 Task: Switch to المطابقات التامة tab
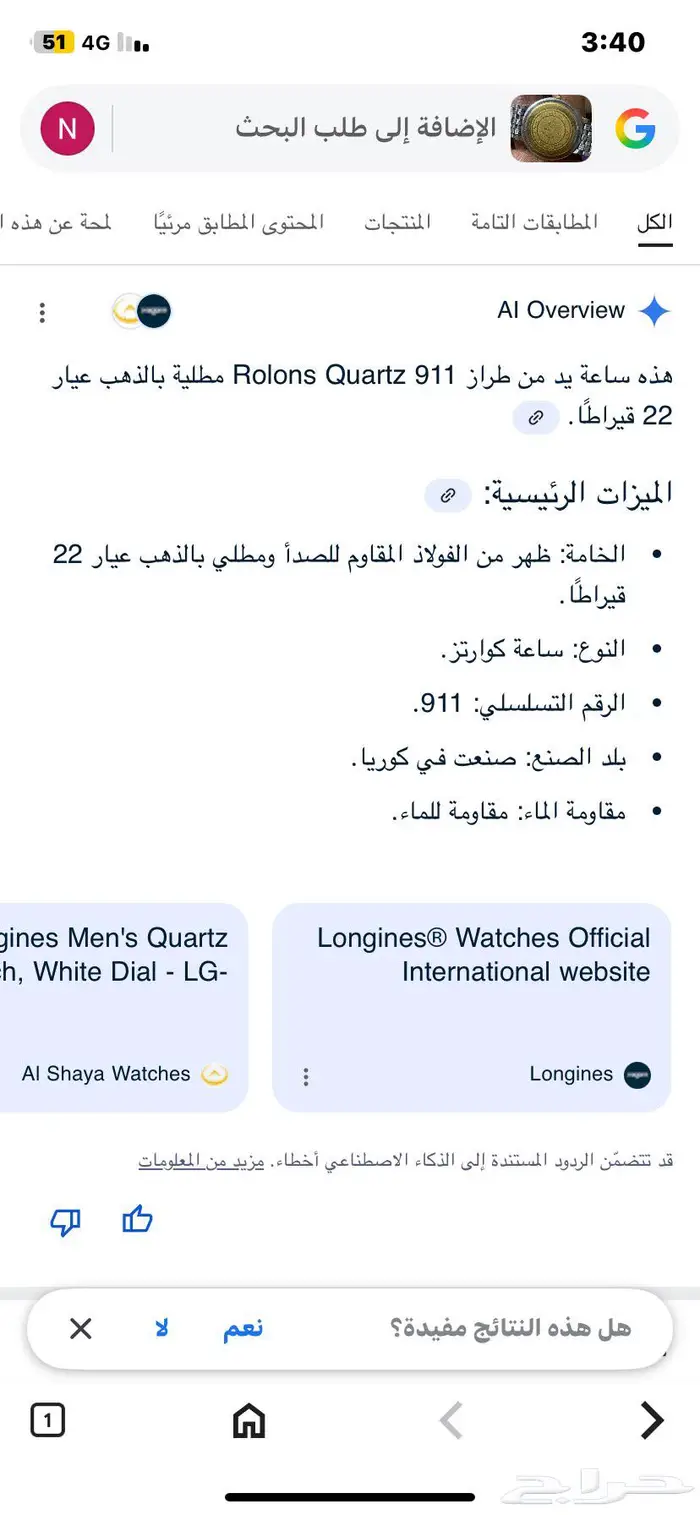pyautogui.click(x=535, y=222)
